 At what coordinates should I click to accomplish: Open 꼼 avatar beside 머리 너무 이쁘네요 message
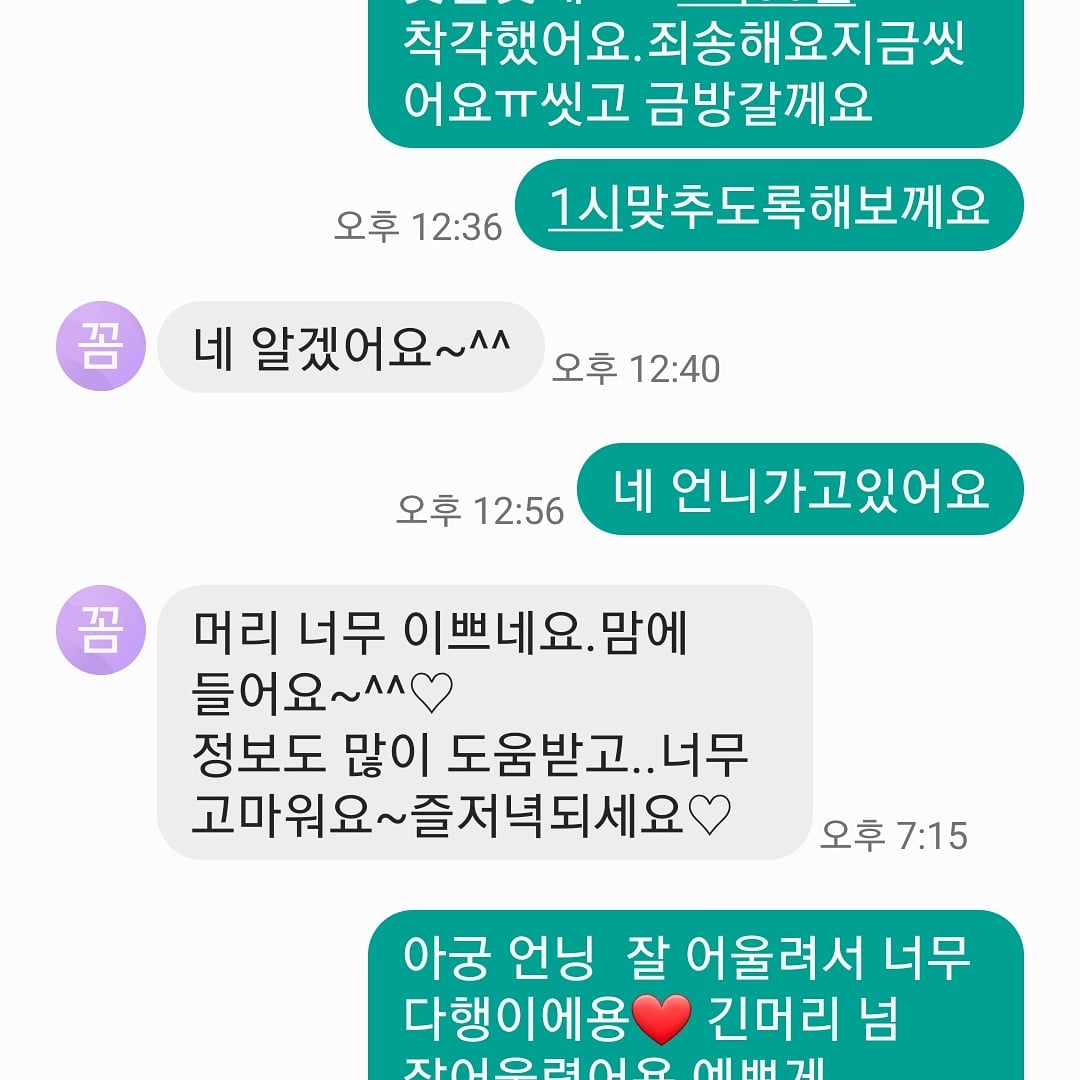[x=100, y=630]
